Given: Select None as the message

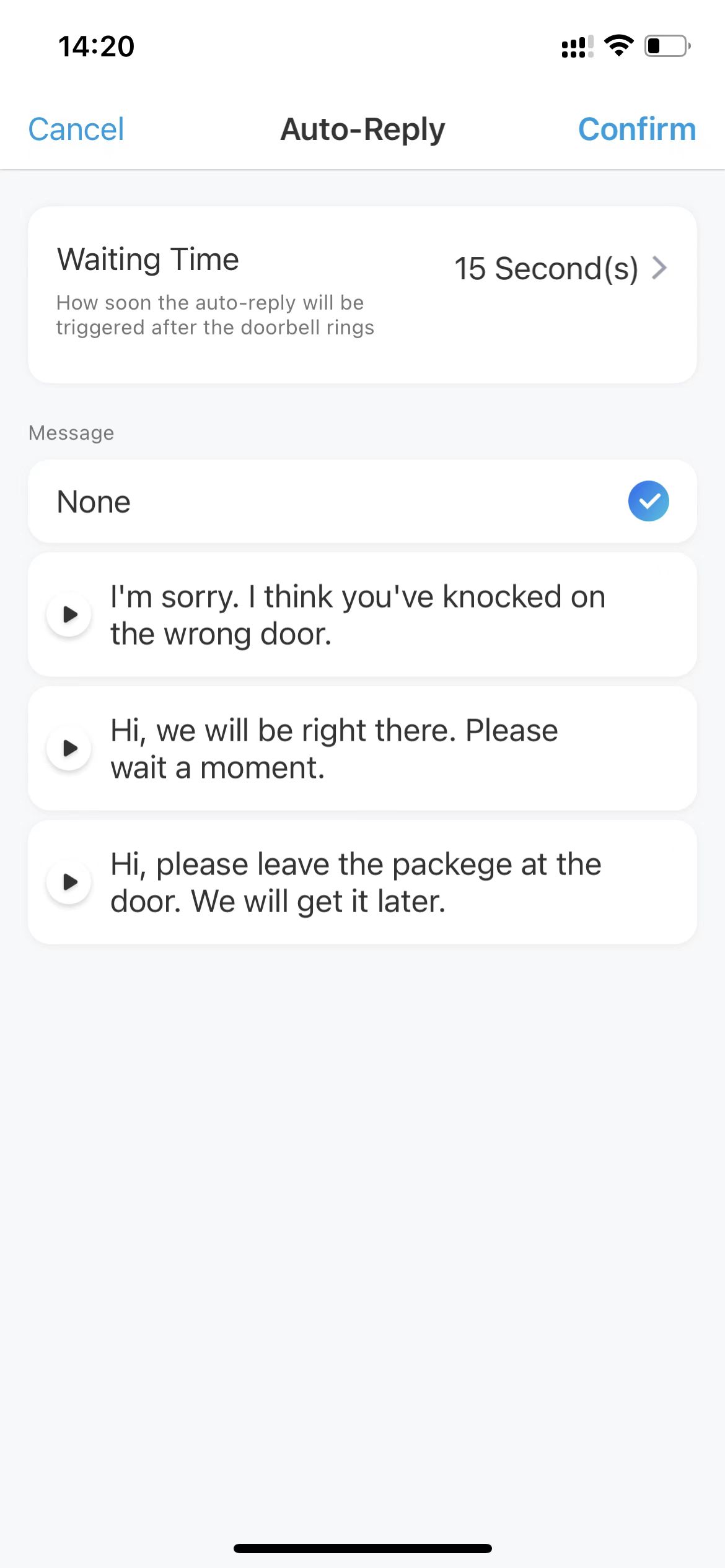Looking at the screenshot, I should coord(362,502).
